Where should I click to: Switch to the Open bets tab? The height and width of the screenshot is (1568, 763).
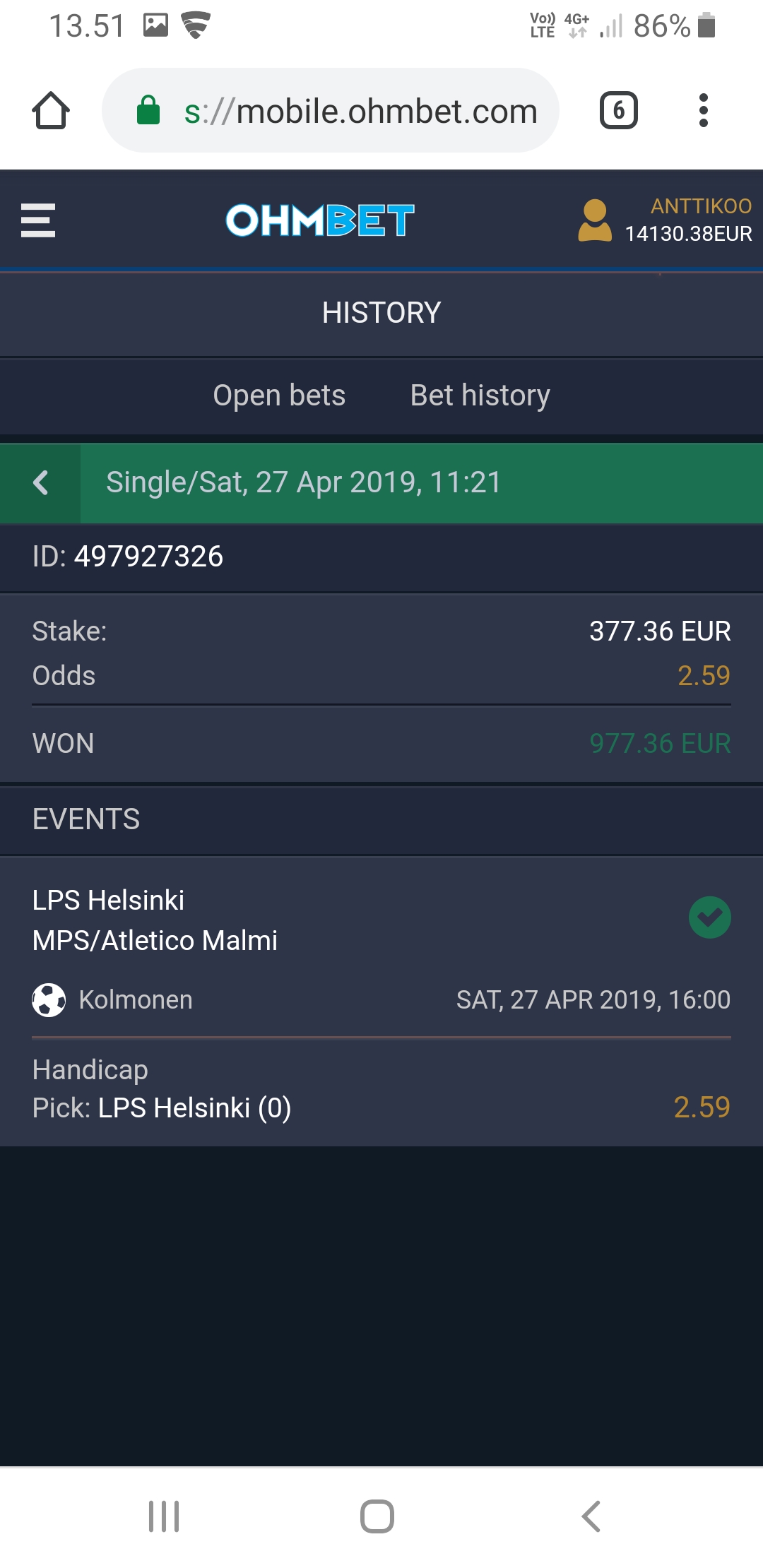click(279, 396)
